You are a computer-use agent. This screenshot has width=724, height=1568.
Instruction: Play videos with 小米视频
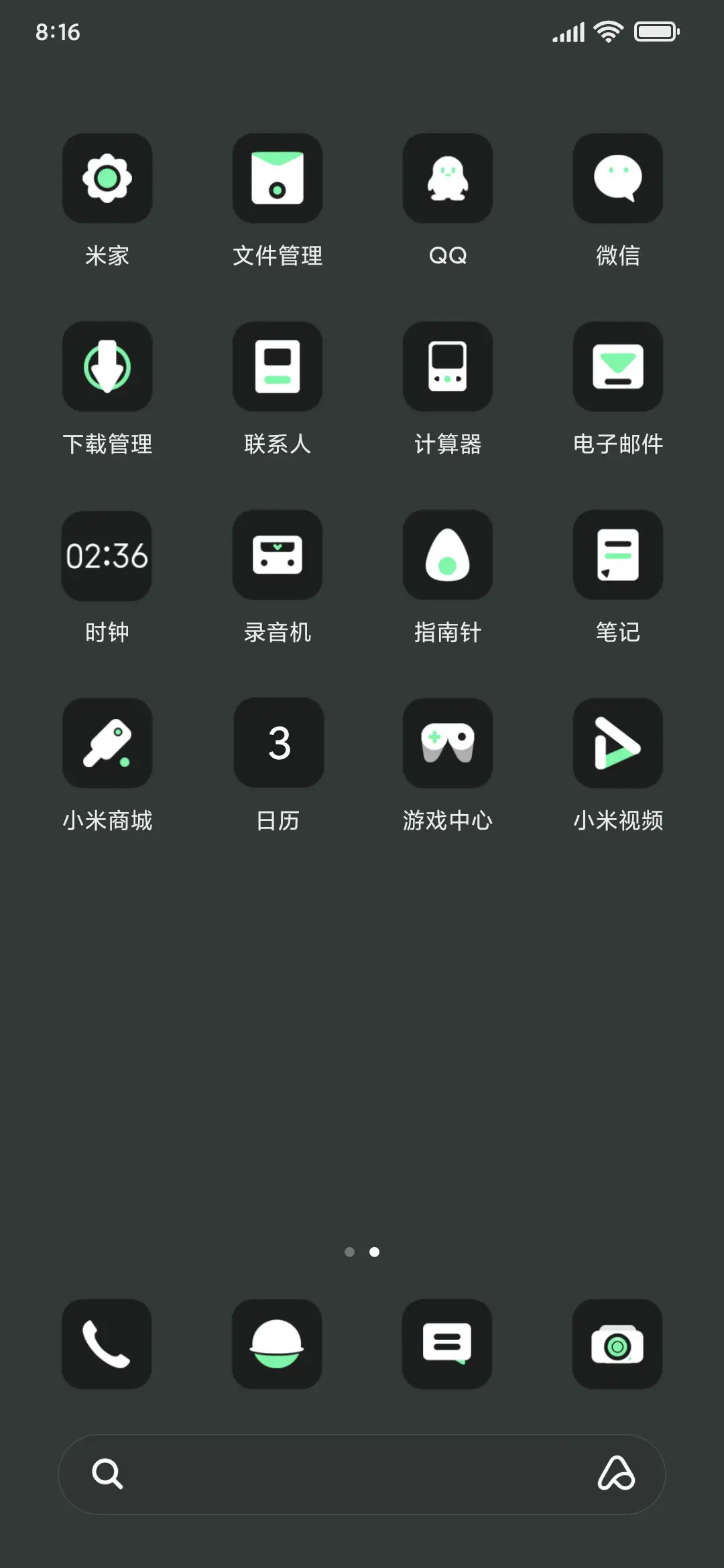click(617, 743)
